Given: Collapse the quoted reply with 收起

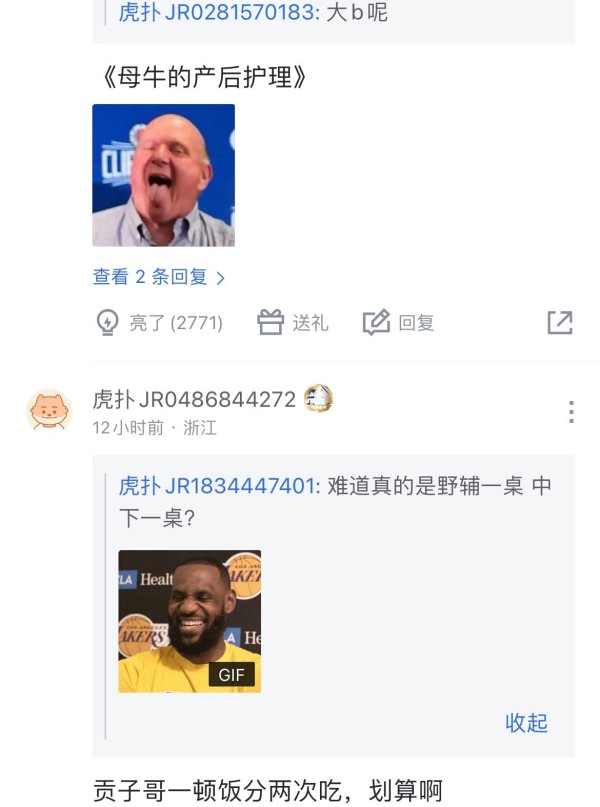Looking at the screenshot, I should (x=526, y=723).
